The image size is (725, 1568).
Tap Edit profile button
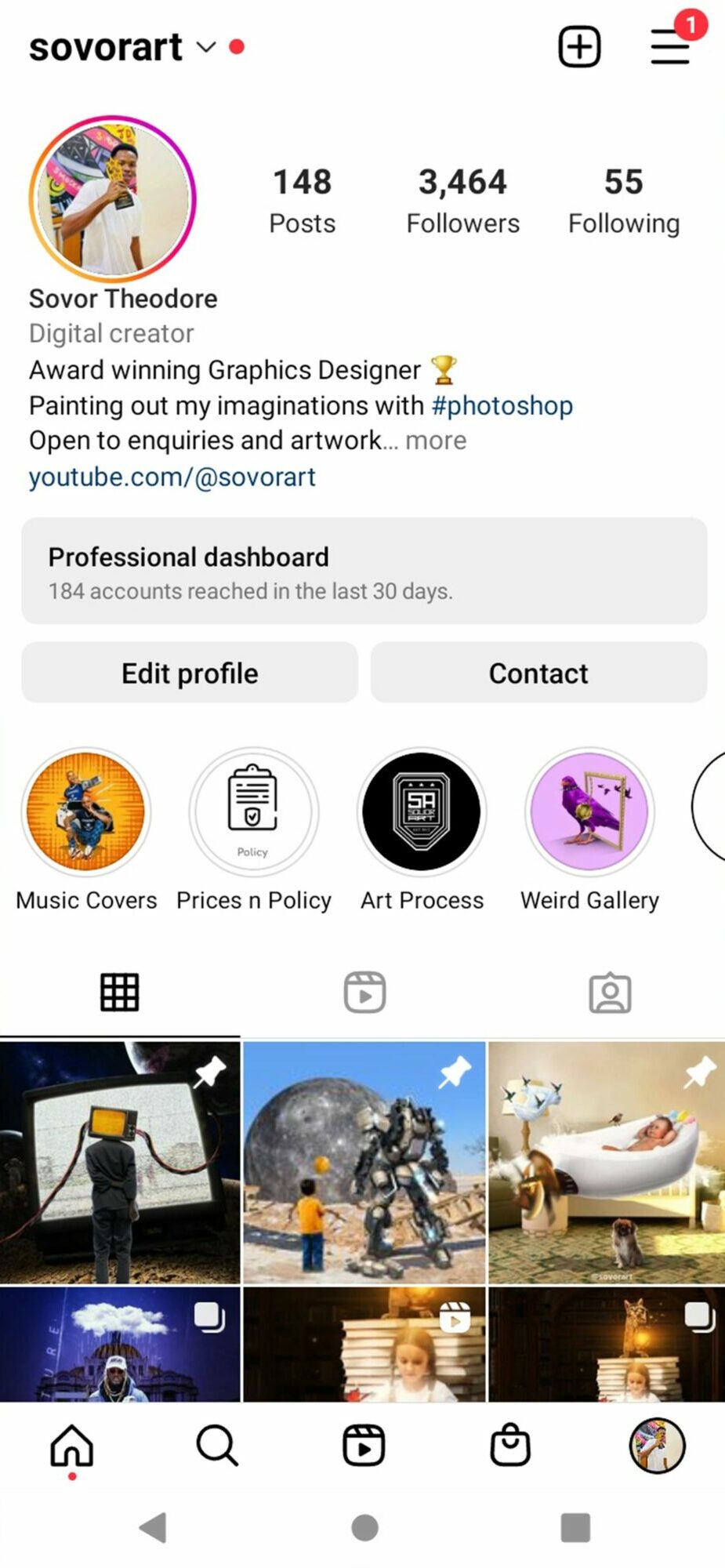point(190,673)
